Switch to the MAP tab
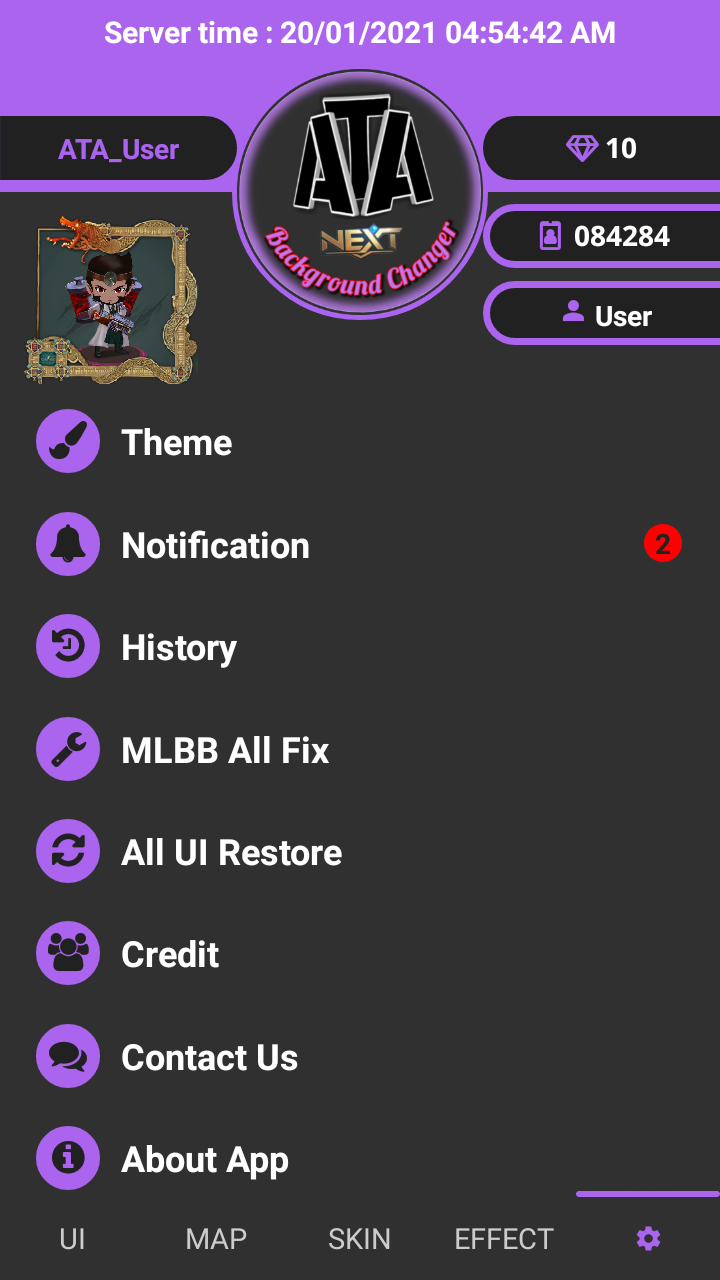Viewport: 720px width, 1280px height. pyautogui.click(x=216, y=1239)
